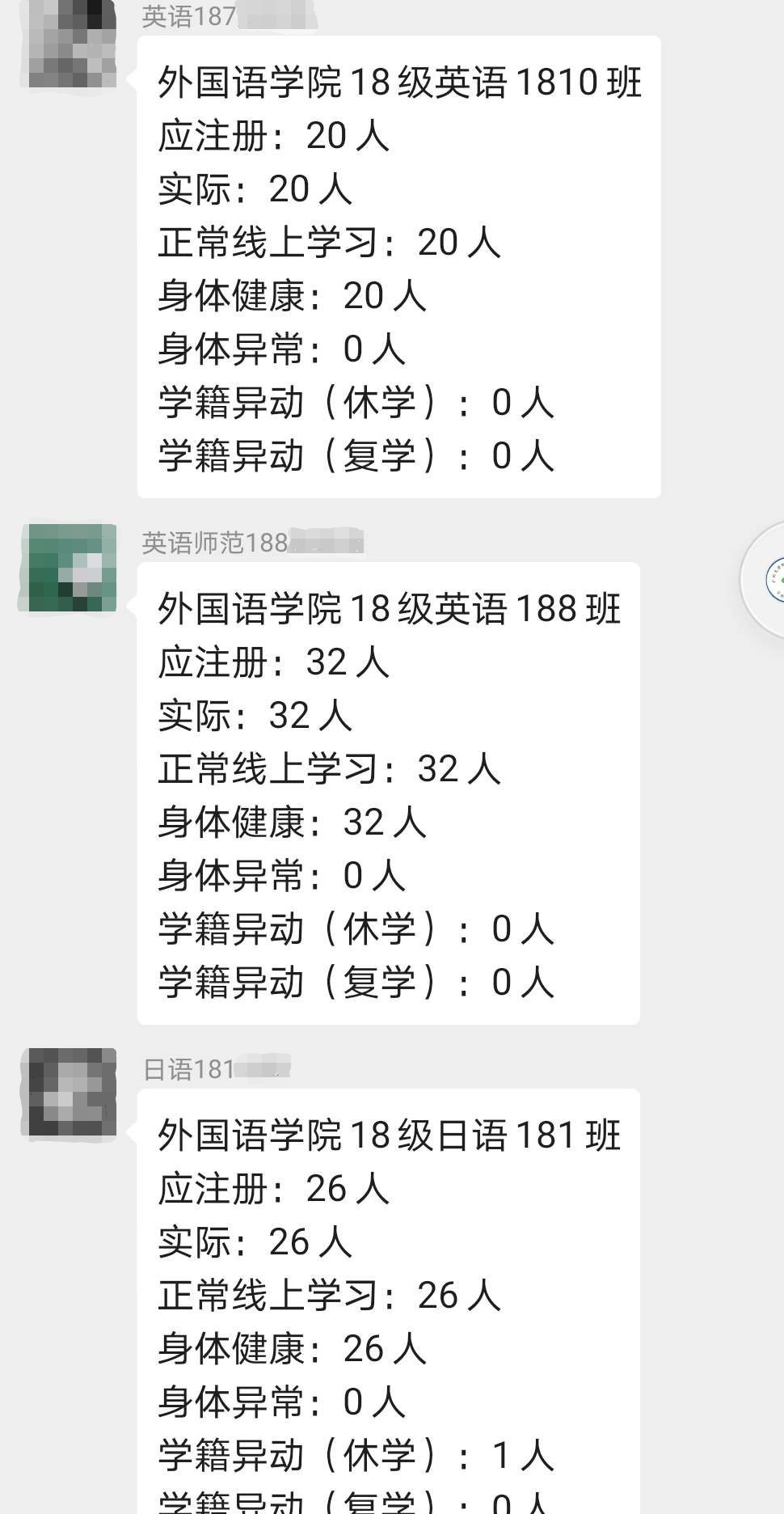The height and width of the screenshot is (1514, 784).
Task: View the profile of sender 日语181
Action: tap(71, 1093)
